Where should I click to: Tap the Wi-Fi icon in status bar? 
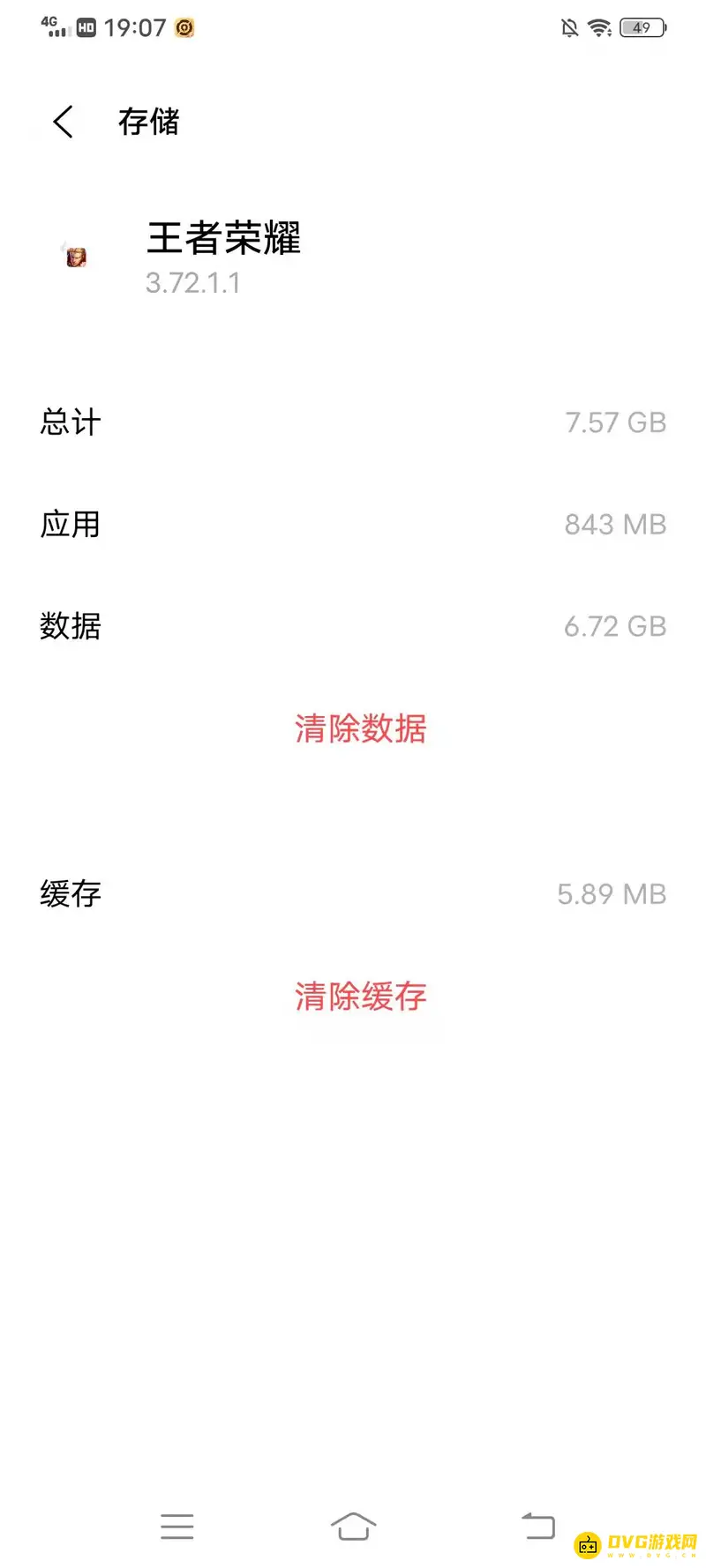(601, 27)
